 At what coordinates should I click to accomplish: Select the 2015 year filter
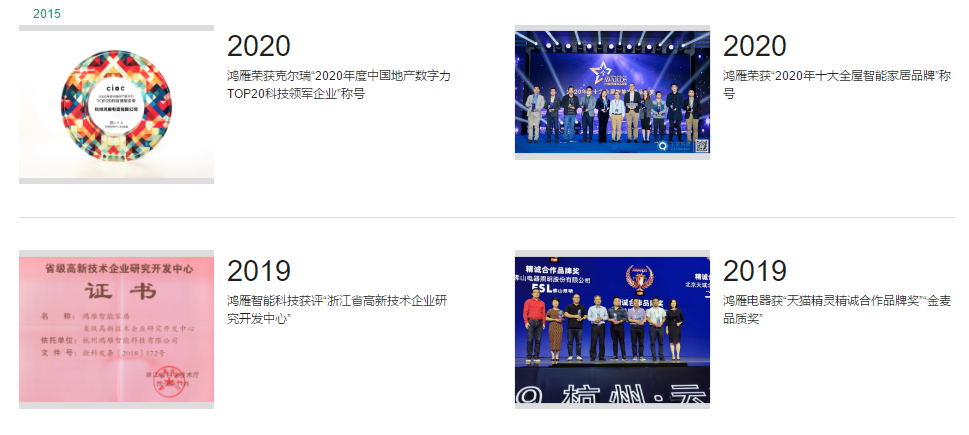click(47, 14)
